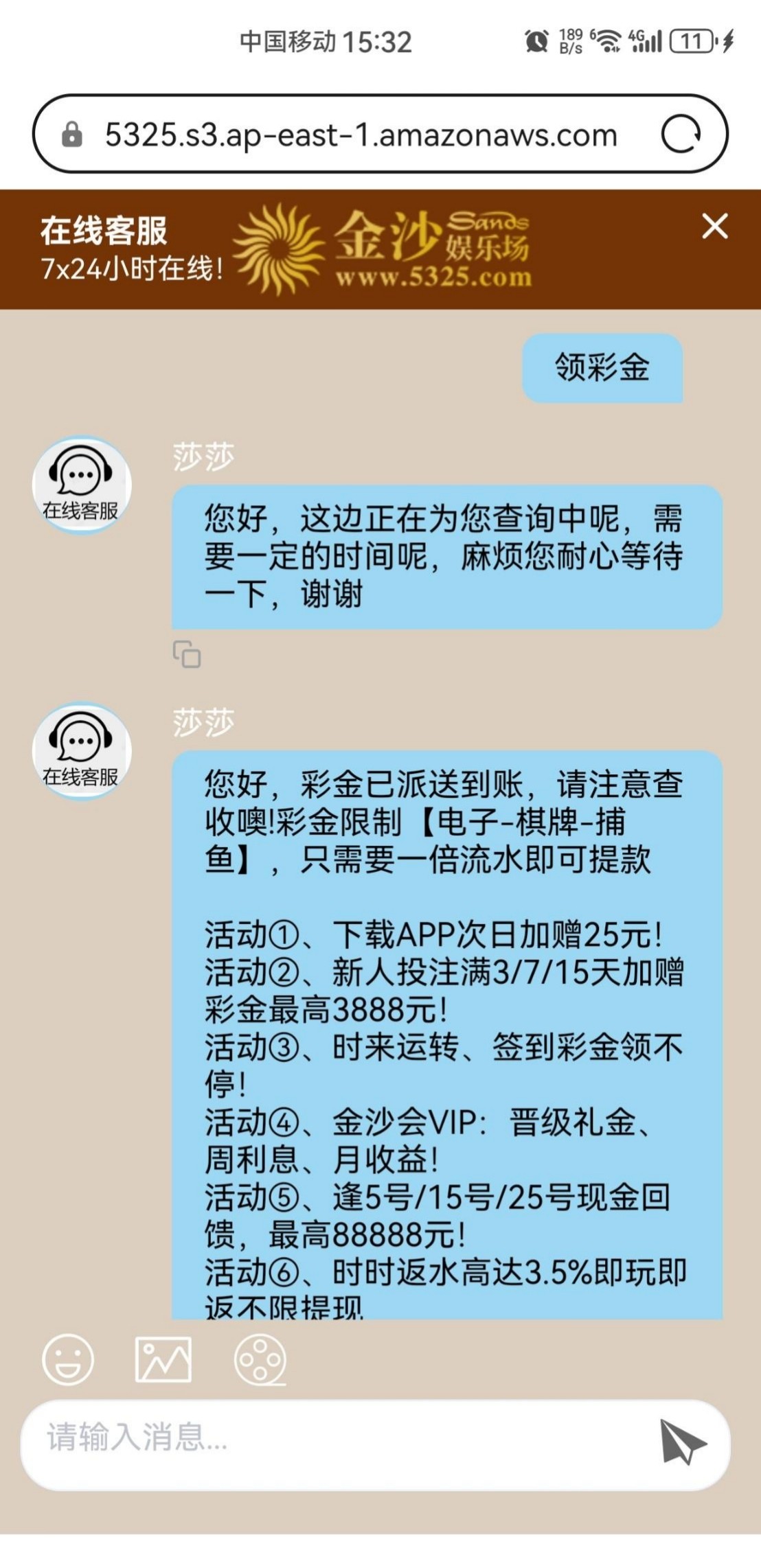
Task: Attach an image to the chat
Action: coord(163,1359)
